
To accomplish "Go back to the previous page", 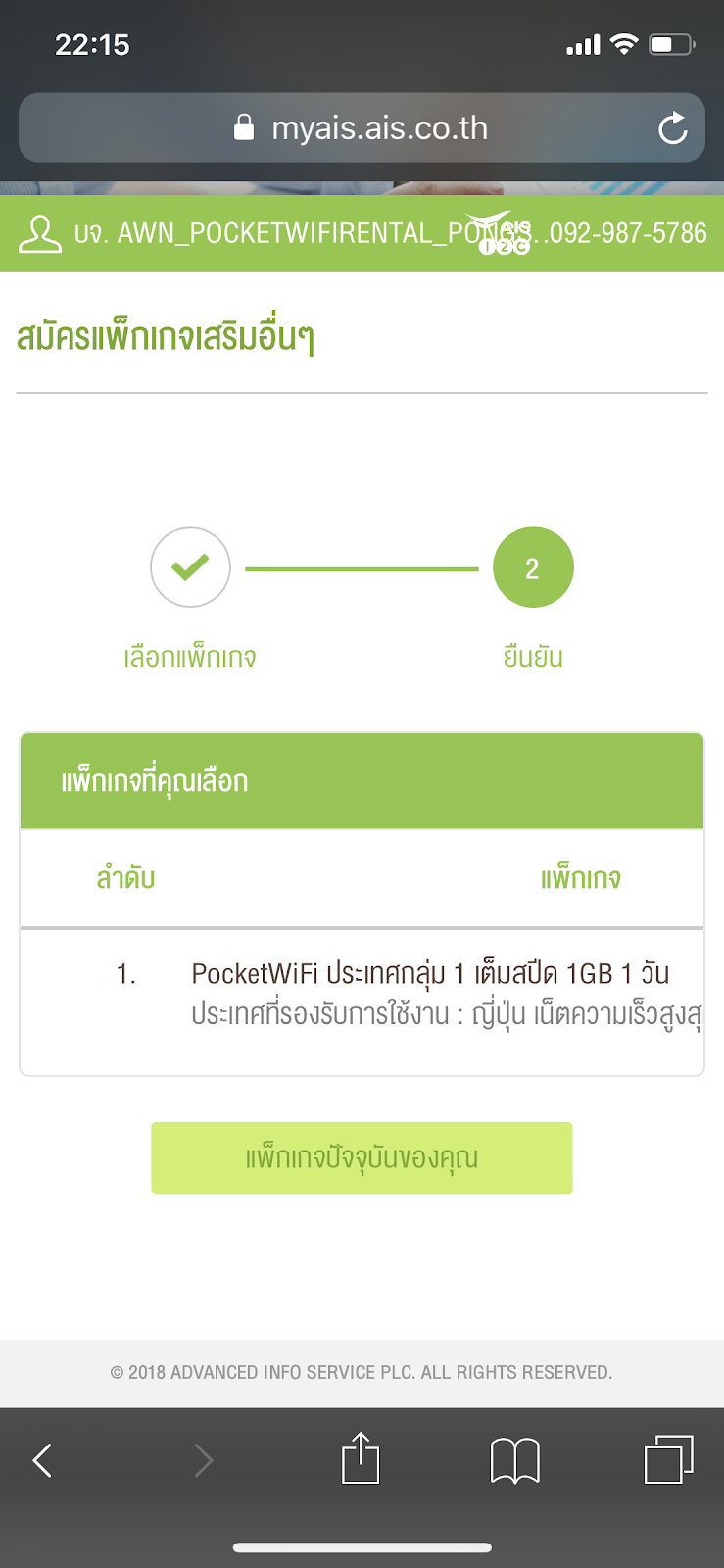I will [x=42, y=1460].
